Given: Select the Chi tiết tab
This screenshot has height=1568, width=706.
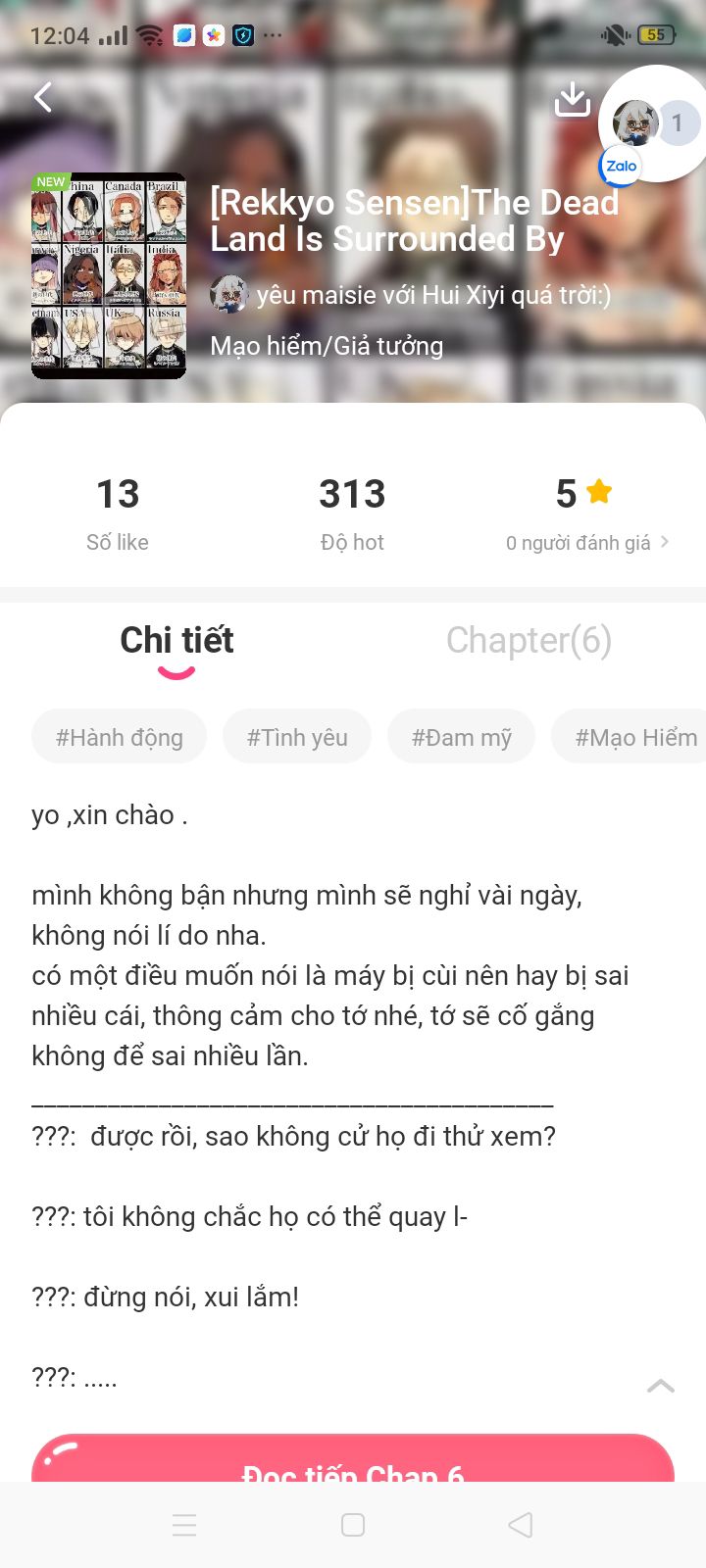Looking at the screenshot, I should pos(176,640).
